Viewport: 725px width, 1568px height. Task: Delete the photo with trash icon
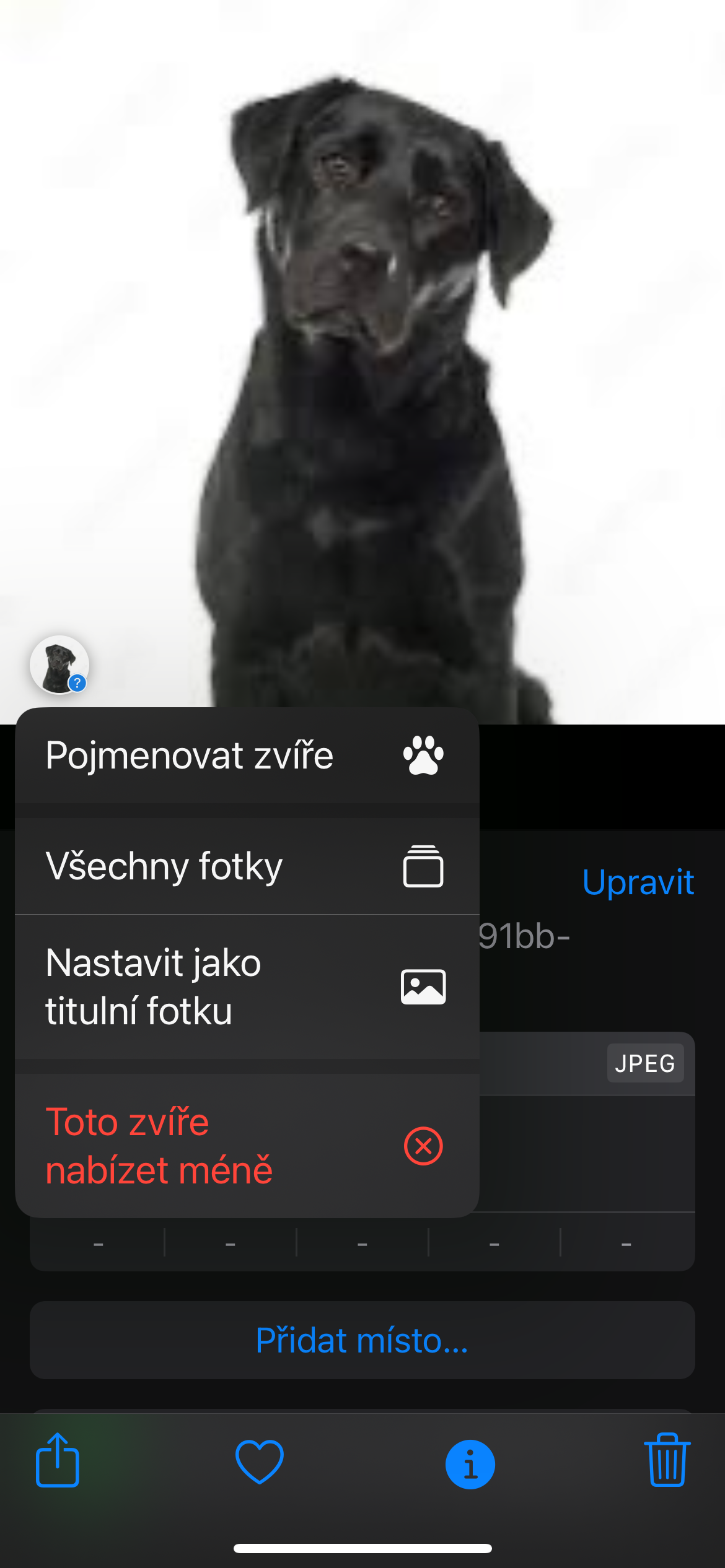pyautogui.click(x=667, y=1461)
